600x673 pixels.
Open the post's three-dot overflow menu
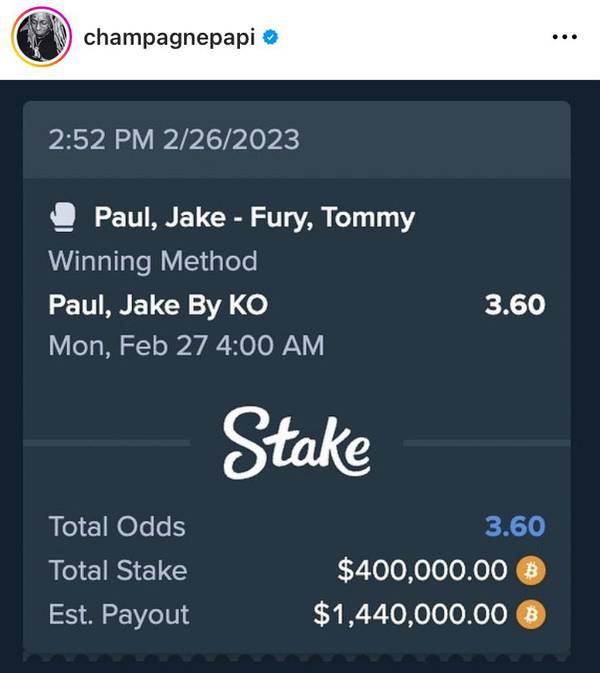click(564, 38)
